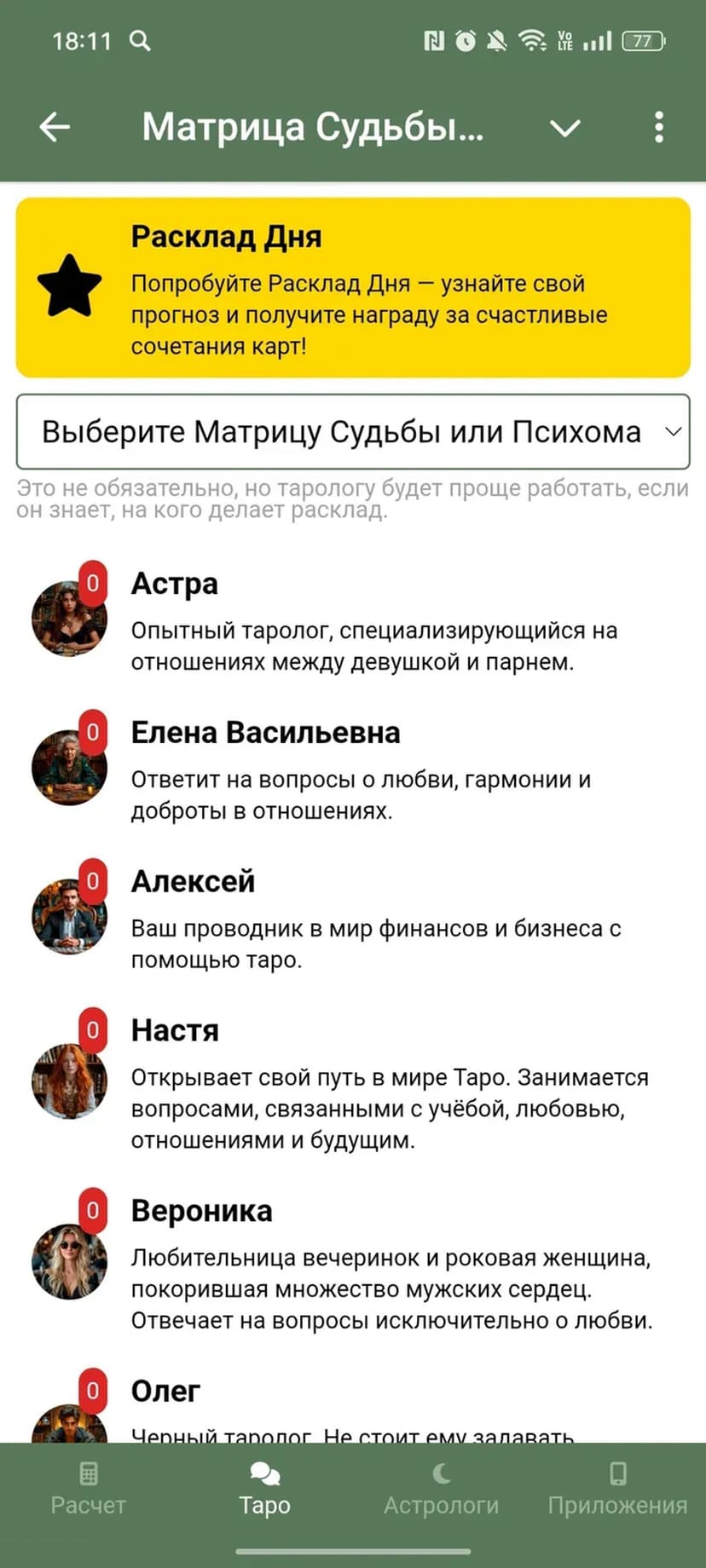The height and width of the screenshot is (1568, 706).
Task: Open the Матрицу Судьбы или Психома dropdown
Action: tap(353, 432)
